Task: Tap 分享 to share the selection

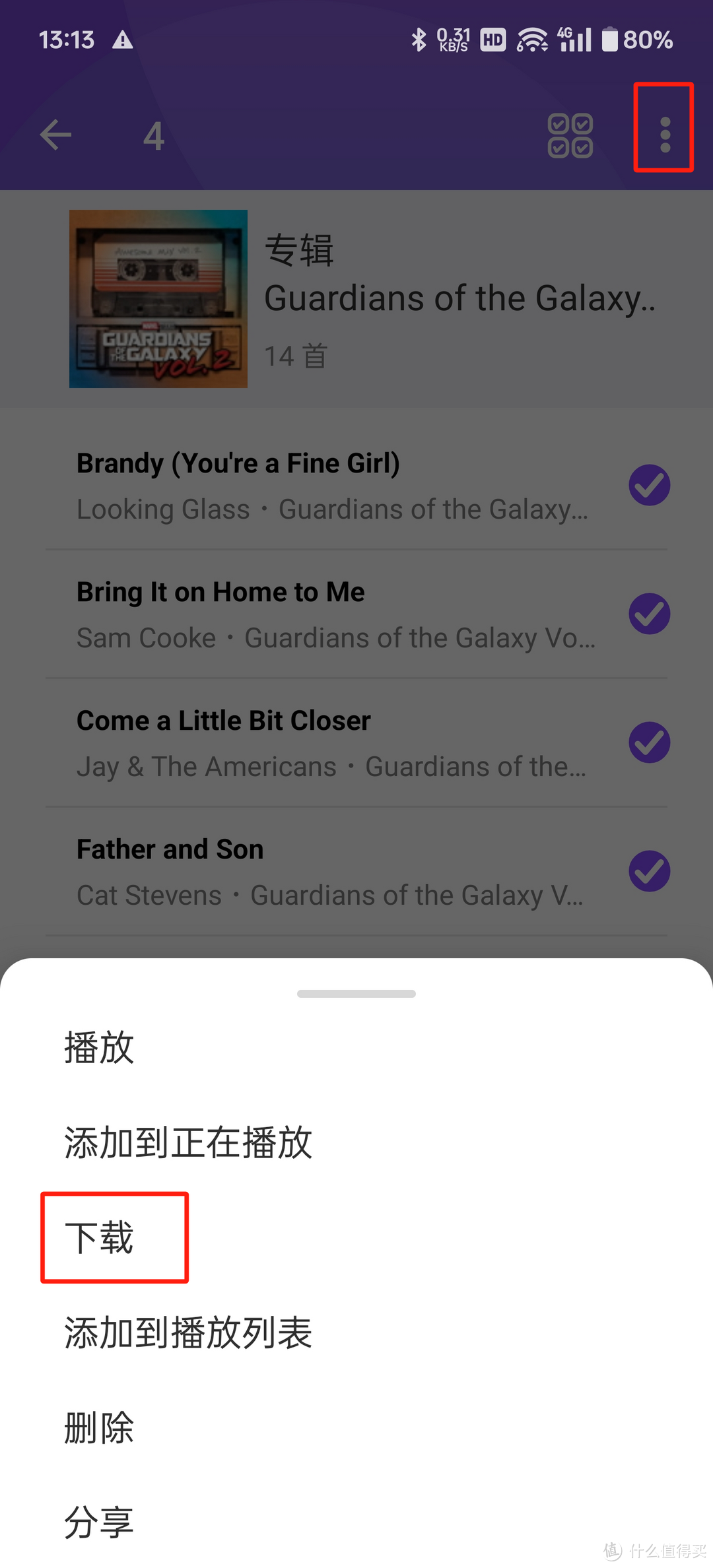Action: tap(98, 1522)
